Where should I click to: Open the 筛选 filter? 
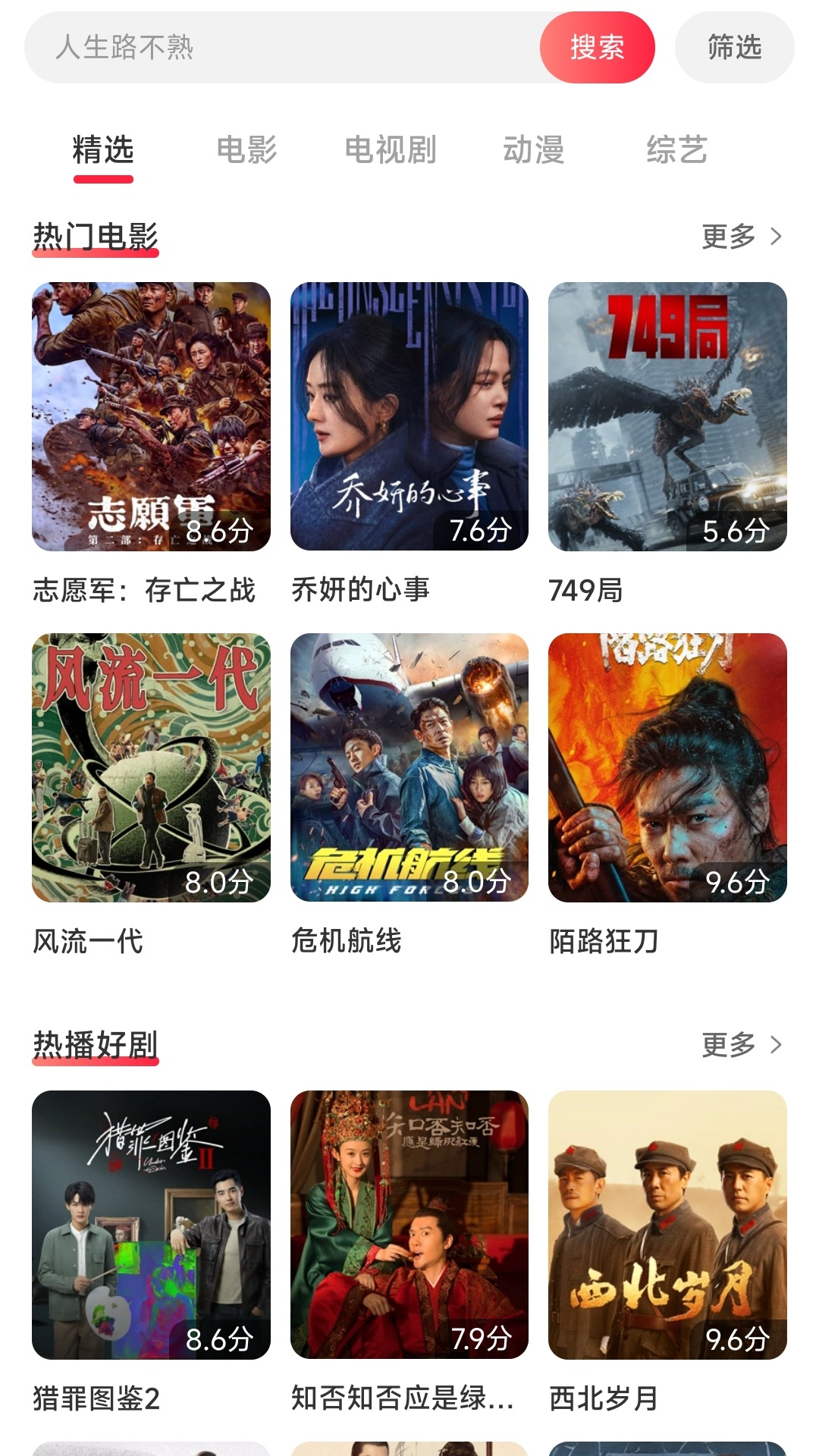point(734,47)
